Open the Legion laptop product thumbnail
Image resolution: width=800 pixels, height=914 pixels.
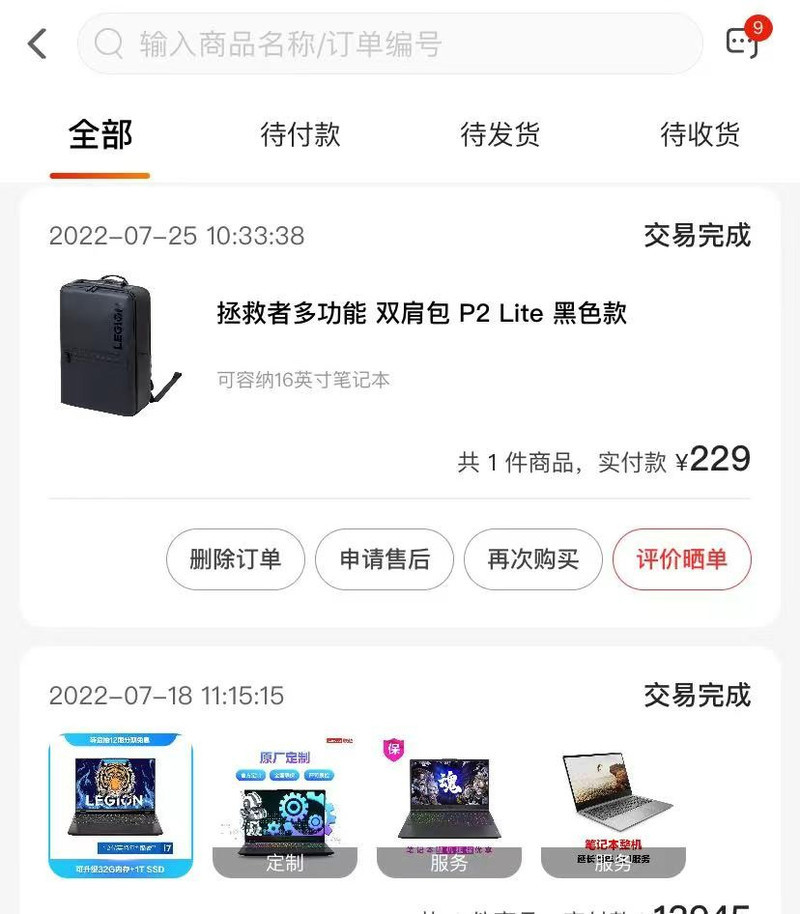pos(121,805)
